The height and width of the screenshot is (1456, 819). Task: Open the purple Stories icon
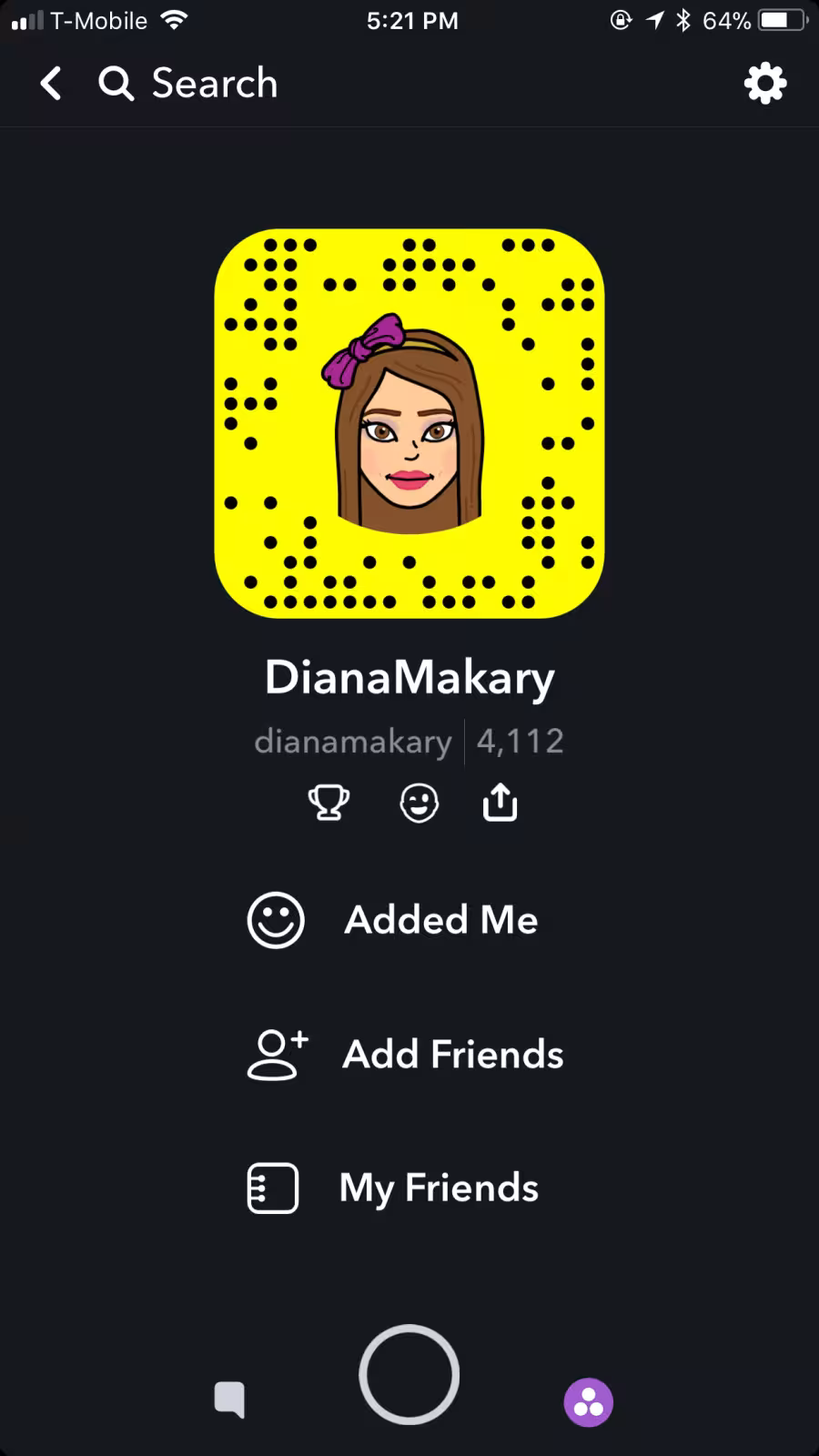(x=589, y=1402)
